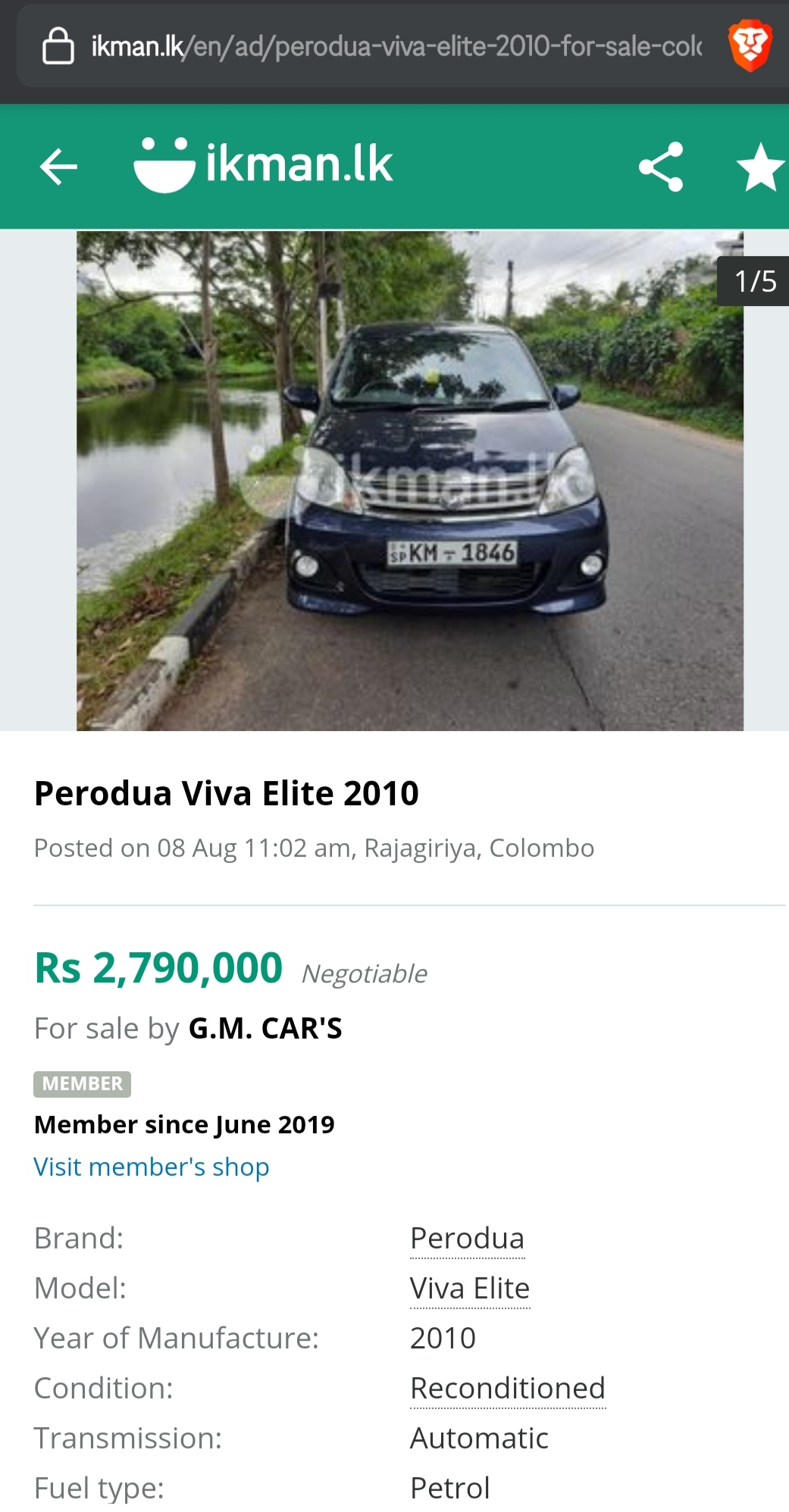Open the Viva Elite model link
Viewport: 789px width, 1512px height.
click(470, 1289)
